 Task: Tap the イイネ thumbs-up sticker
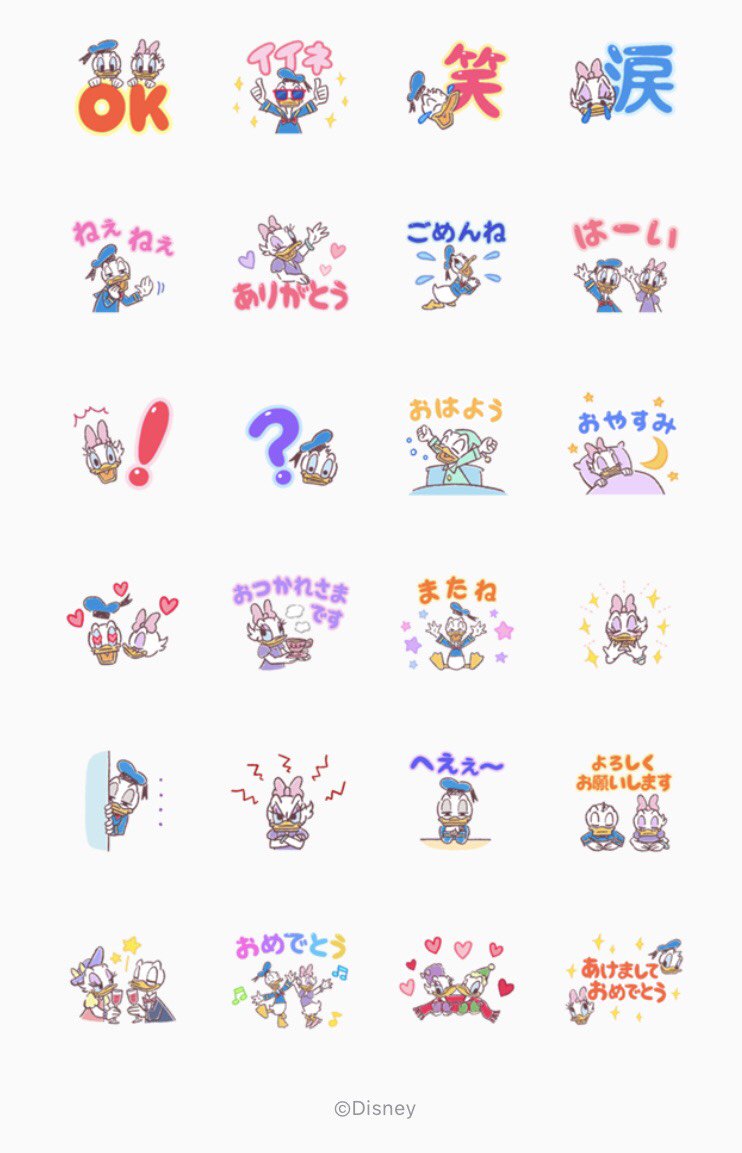(x=290, y=87)
